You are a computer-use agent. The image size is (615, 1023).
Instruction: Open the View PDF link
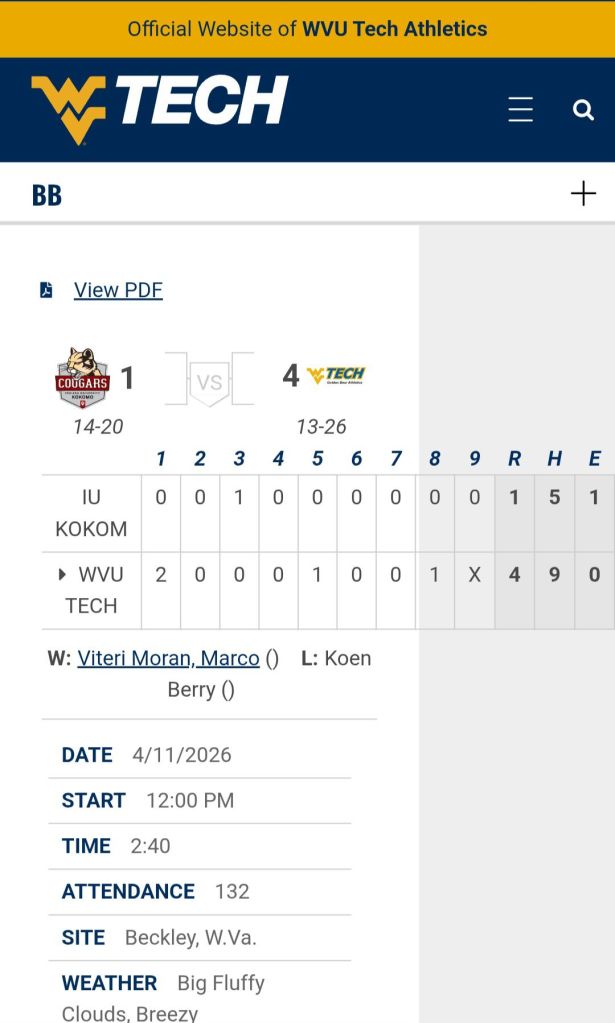tap(117, 290)
